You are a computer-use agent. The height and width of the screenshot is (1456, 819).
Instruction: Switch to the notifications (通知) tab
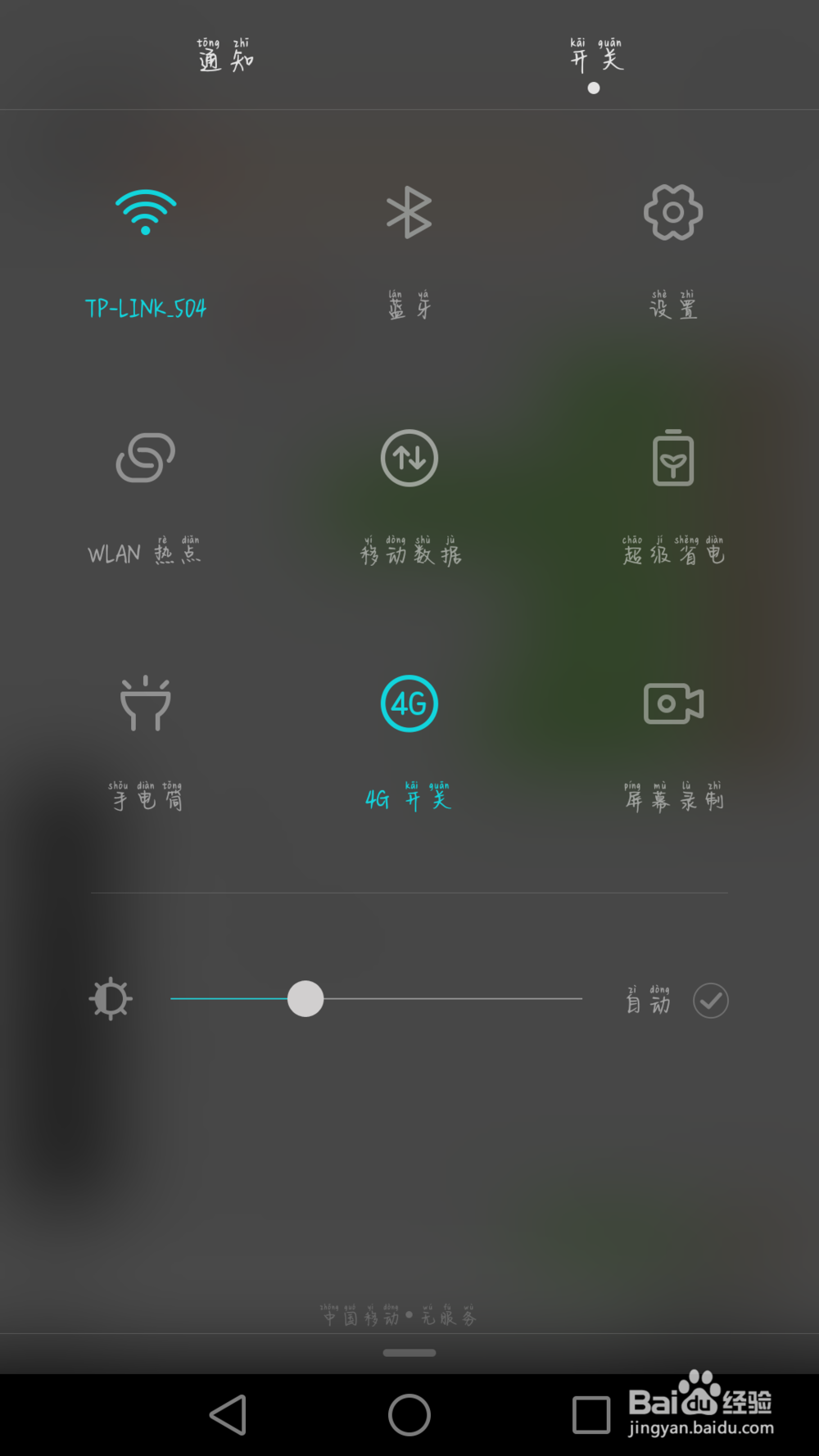coord(225,57)
